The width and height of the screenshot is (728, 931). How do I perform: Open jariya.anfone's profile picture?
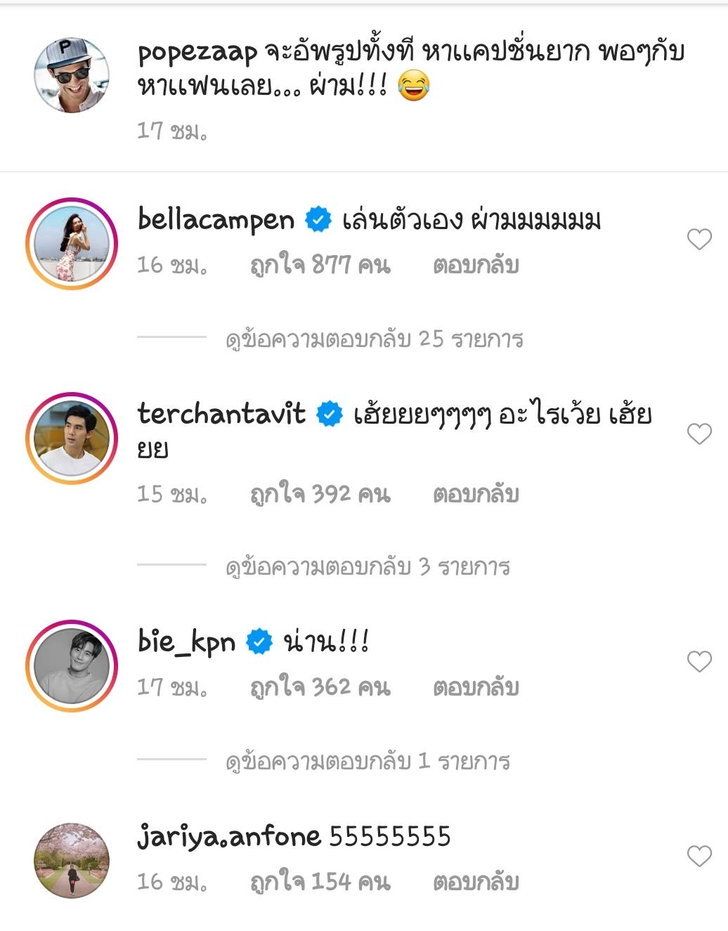coord(70,860)
